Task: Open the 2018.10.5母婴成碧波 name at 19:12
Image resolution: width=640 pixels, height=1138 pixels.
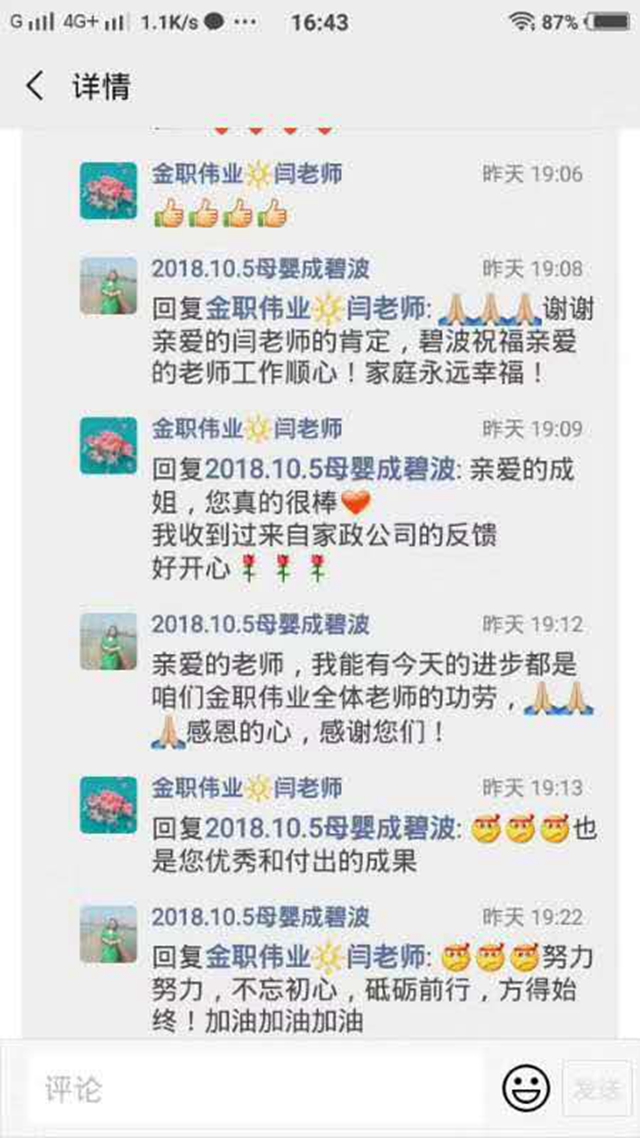Action: click(260, 625)
